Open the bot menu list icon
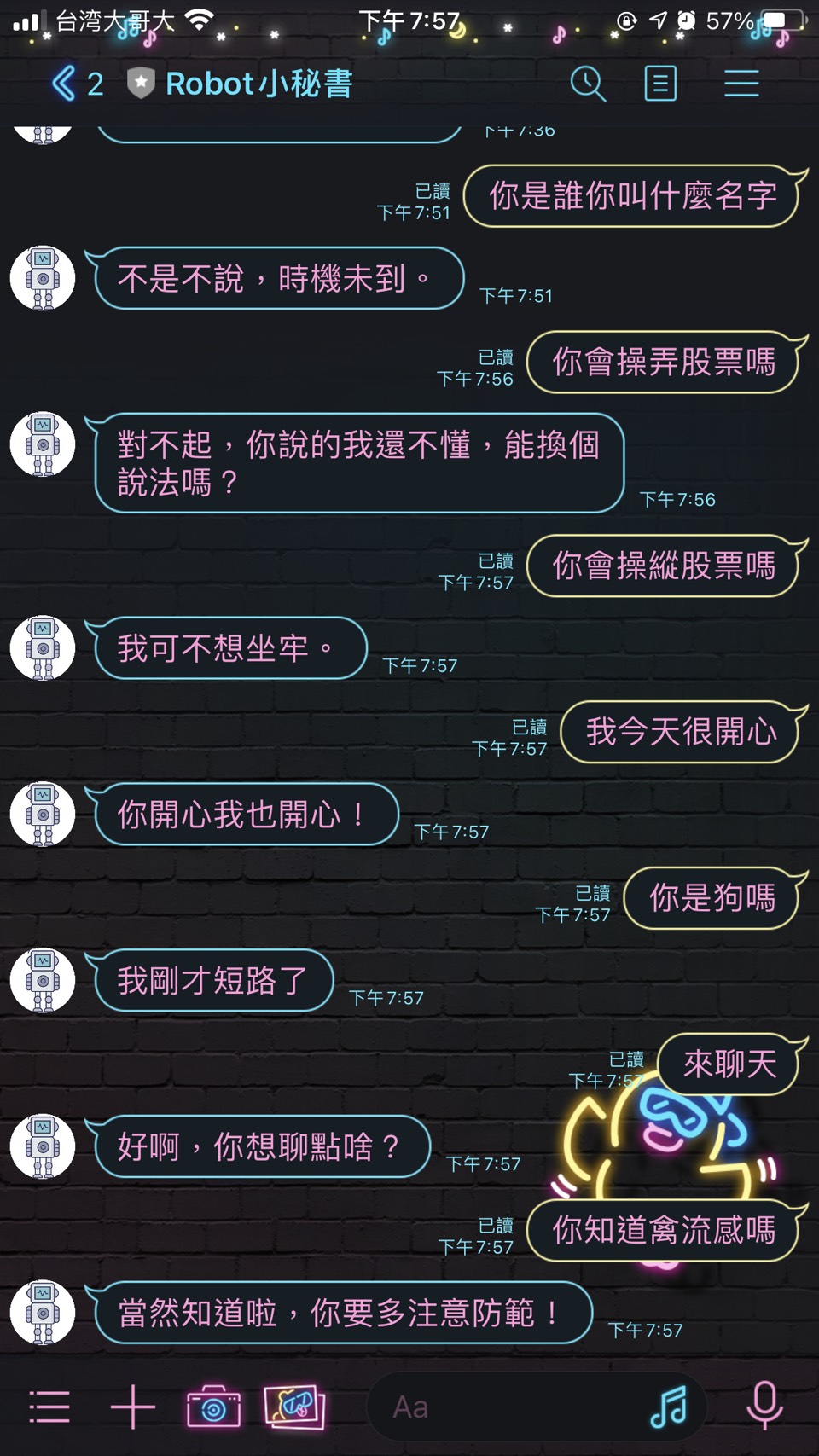Screen dimensions: 819x1456 pos(49,1407)
